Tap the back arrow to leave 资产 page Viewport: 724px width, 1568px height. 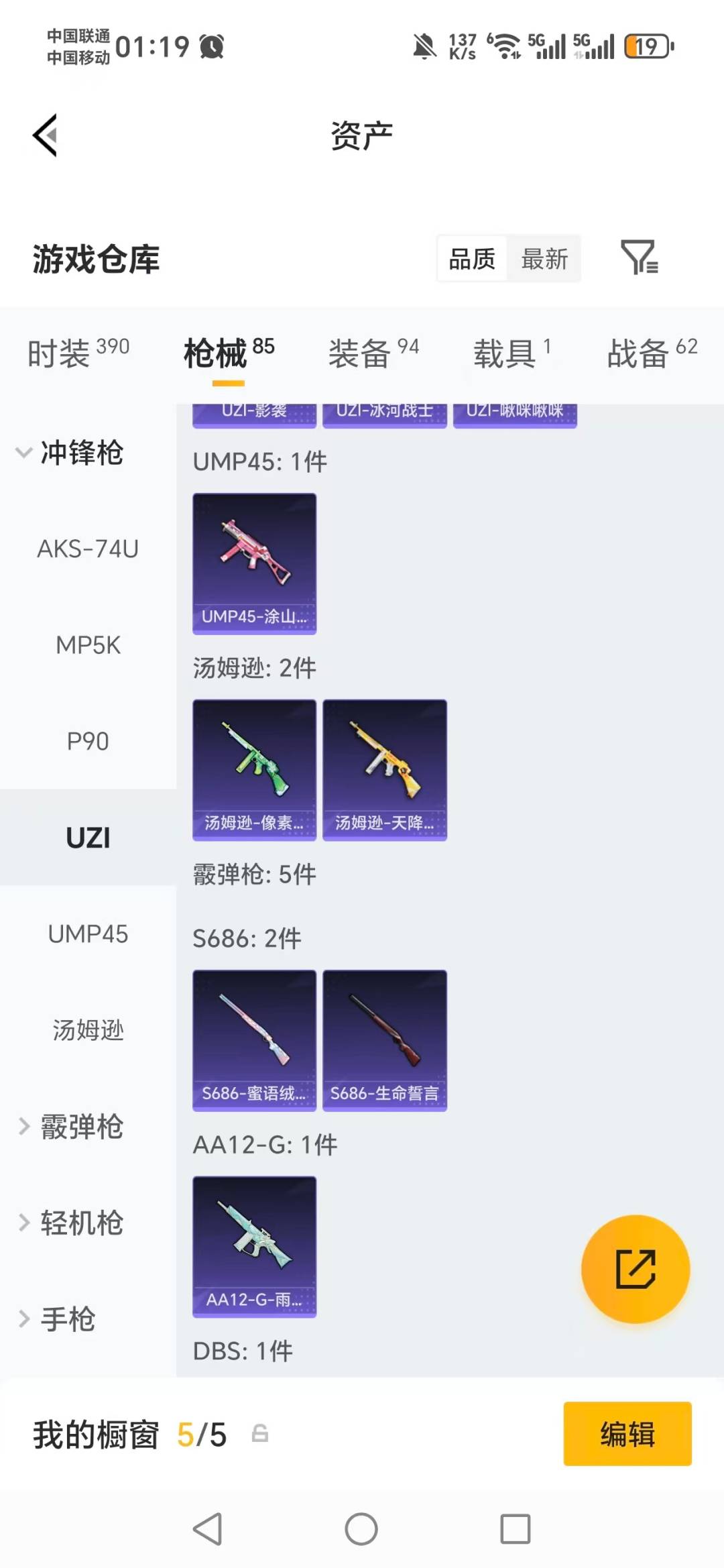pos(44,134)
